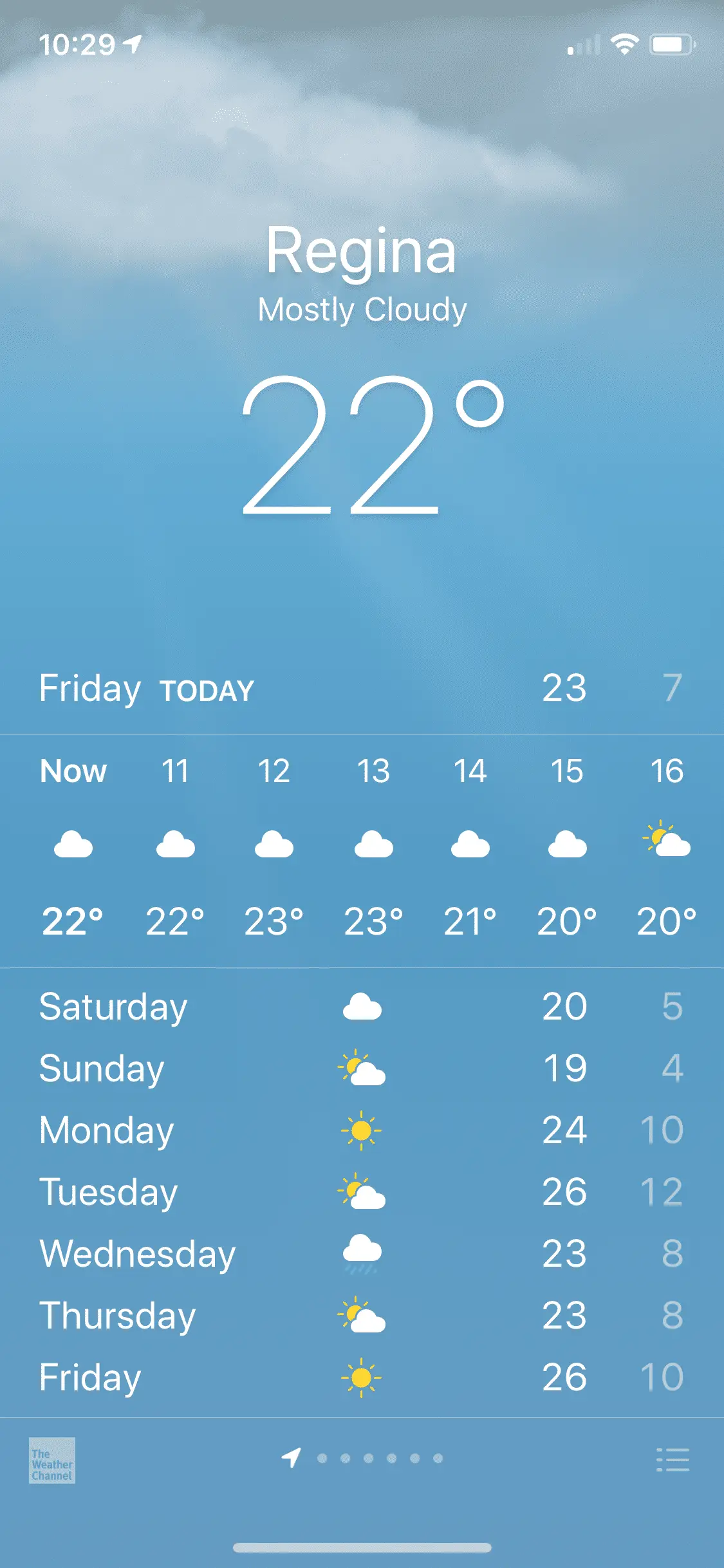
Task: Open the city list icon
Action: click(x=673, y=1460)
